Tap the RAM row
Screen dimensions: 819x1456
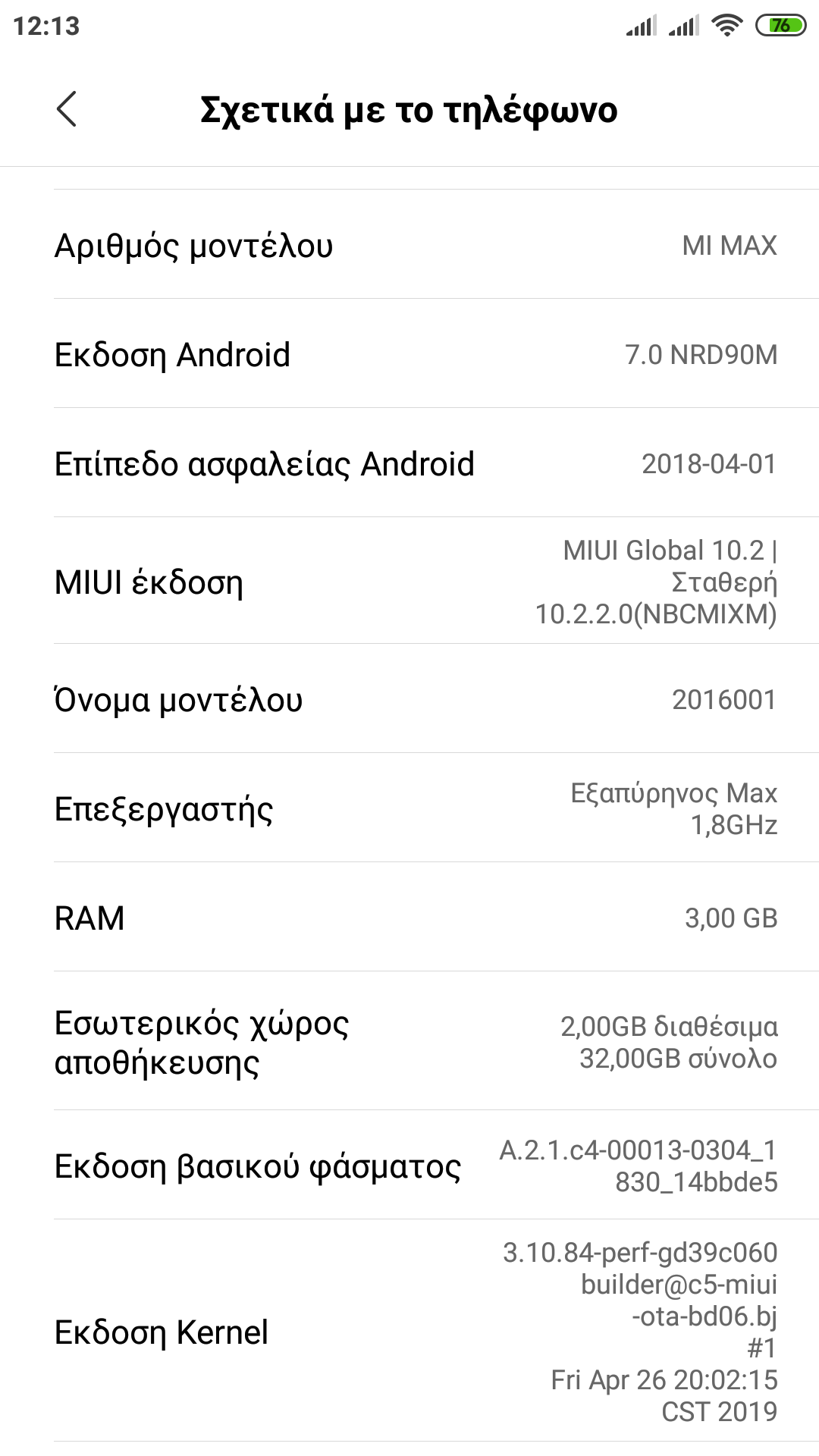coord(409,918)
